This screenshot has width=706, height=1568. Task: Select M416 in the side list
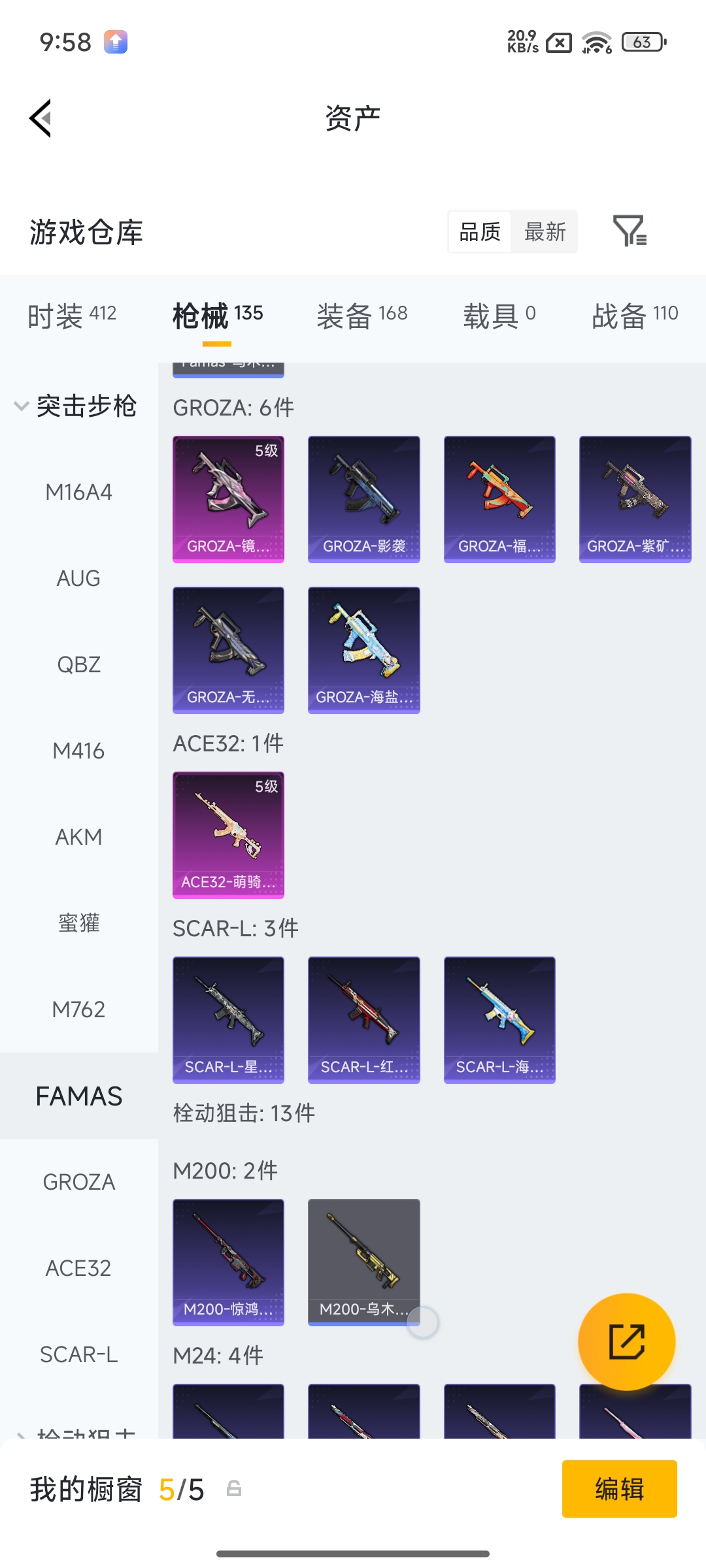pyautogui.click(x=78, y=751)
